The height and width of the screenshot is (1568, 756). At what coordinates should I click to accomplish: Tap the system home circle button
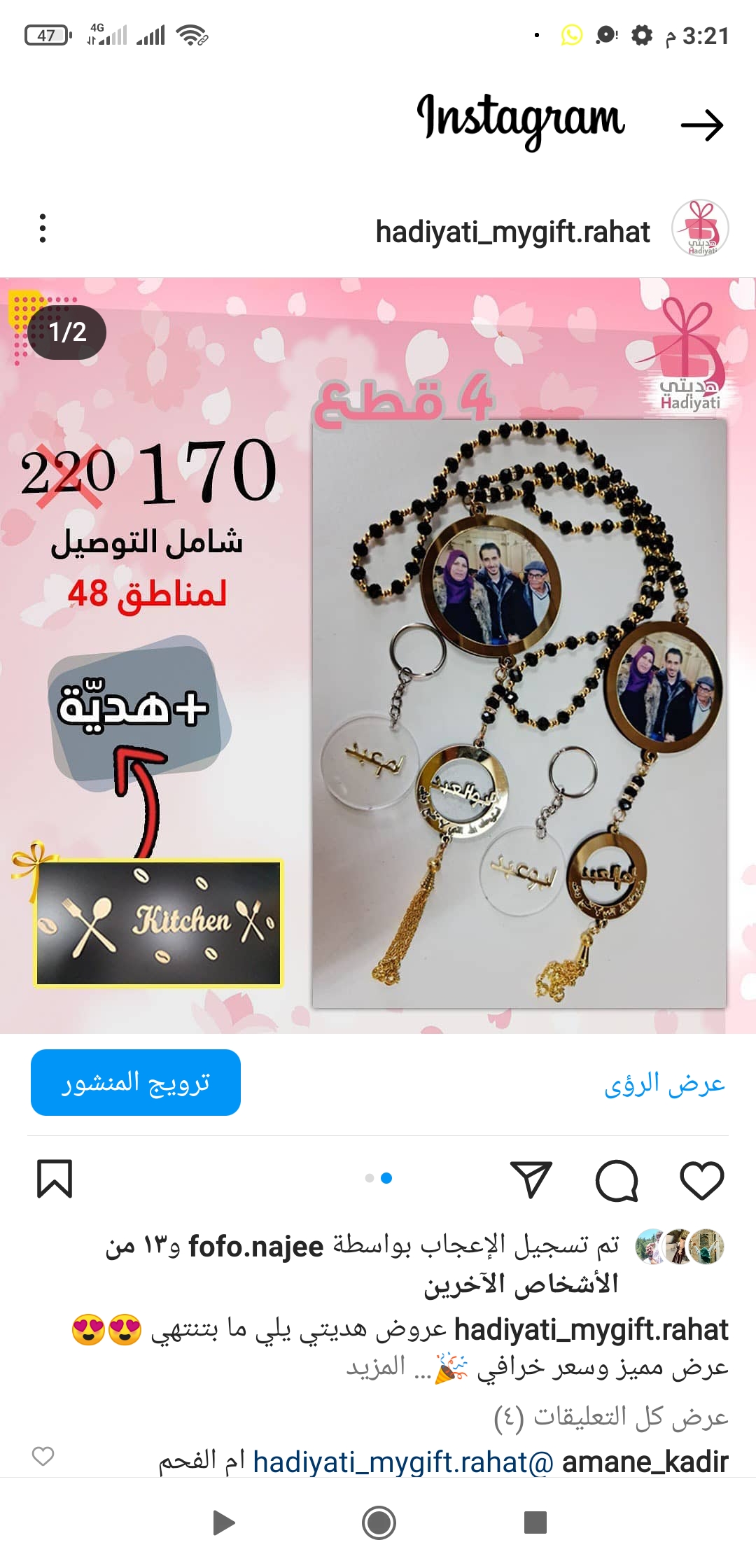tap(379, 1522)
